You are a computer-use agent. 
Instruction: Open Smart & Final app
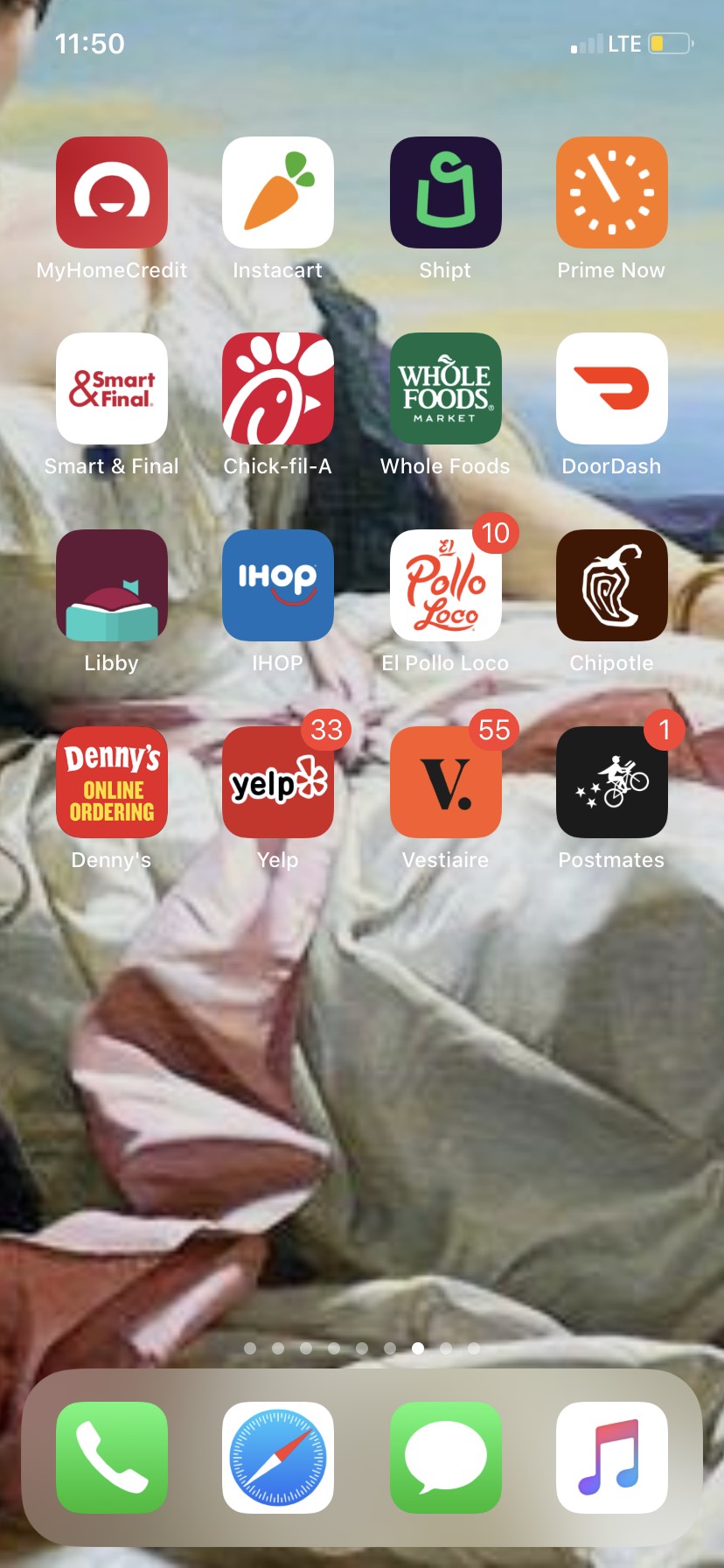(112, 388)
